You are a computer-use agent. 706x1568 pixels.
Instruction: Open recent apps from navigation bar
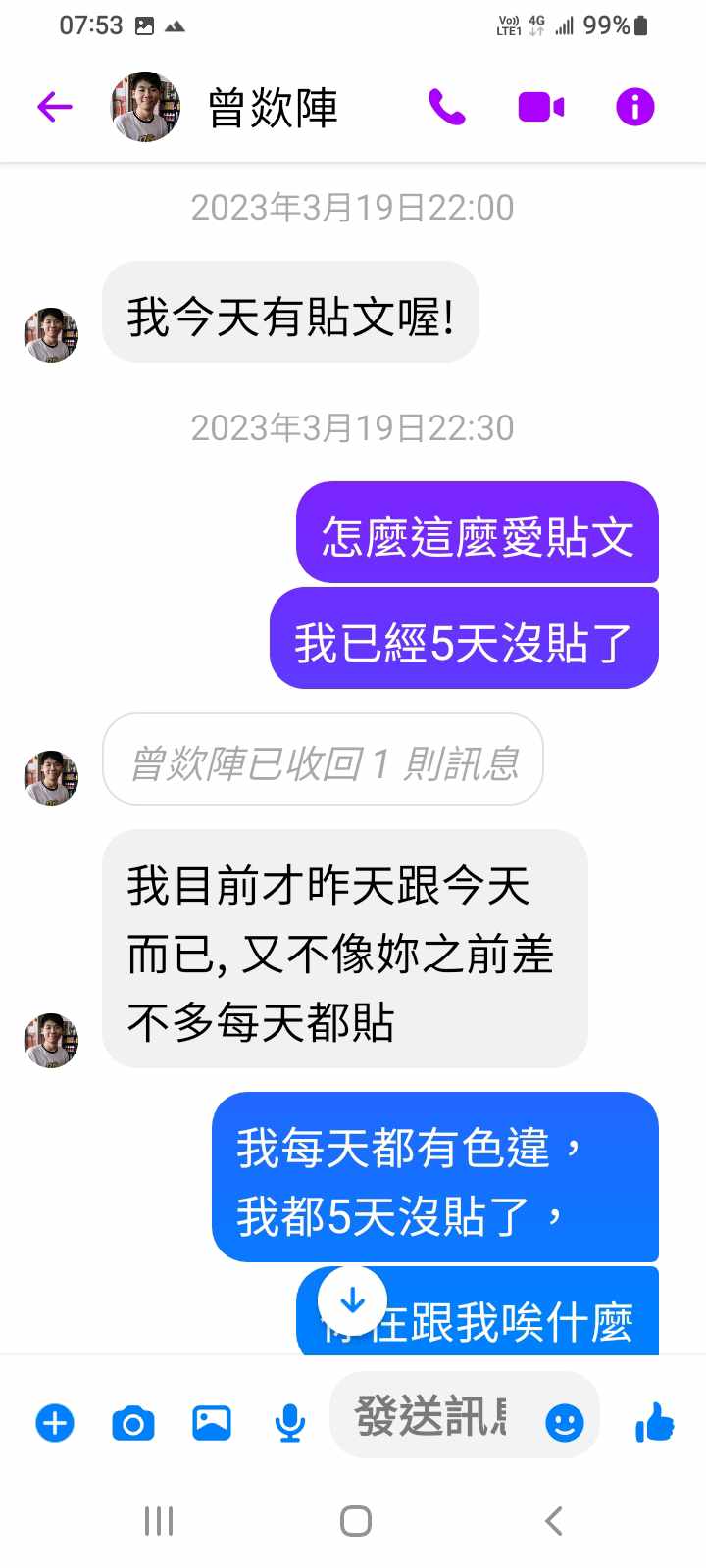(159, 1521)
